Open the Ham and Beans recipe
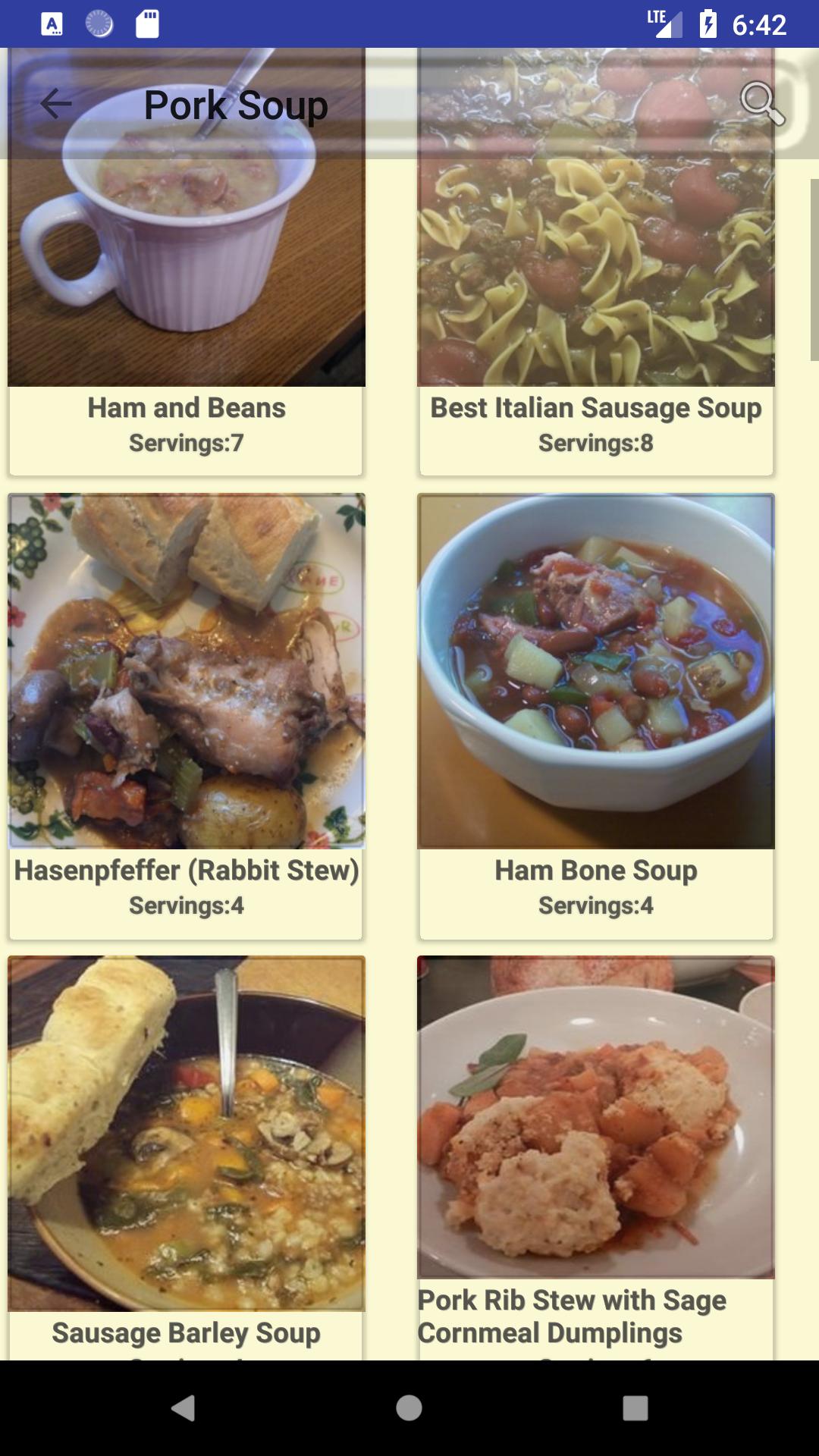Image resolution: width=819 pixels, height=1456 pixels. [186, 265]
